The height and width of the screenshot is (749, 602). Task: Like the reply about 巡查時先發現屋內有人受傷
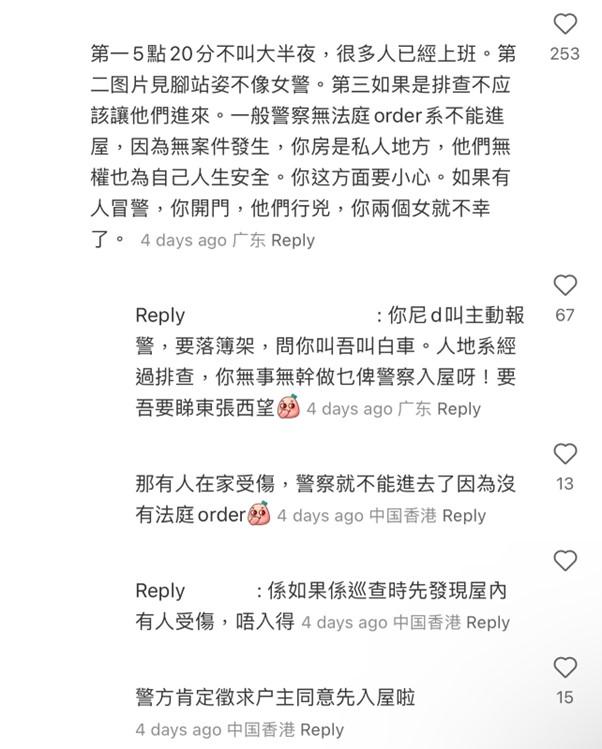[x=565, y=560]
